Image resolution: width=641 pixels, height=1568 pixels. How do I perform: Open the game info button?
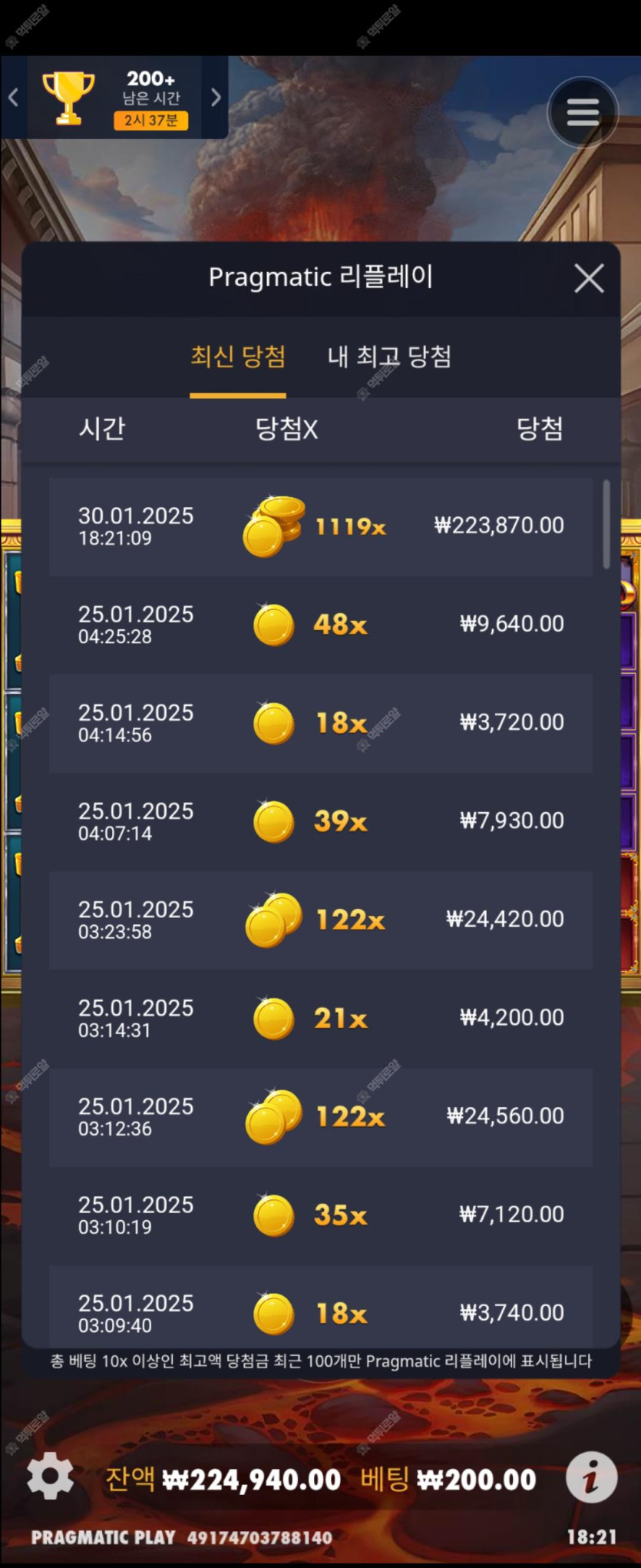tap(591, 1477)
